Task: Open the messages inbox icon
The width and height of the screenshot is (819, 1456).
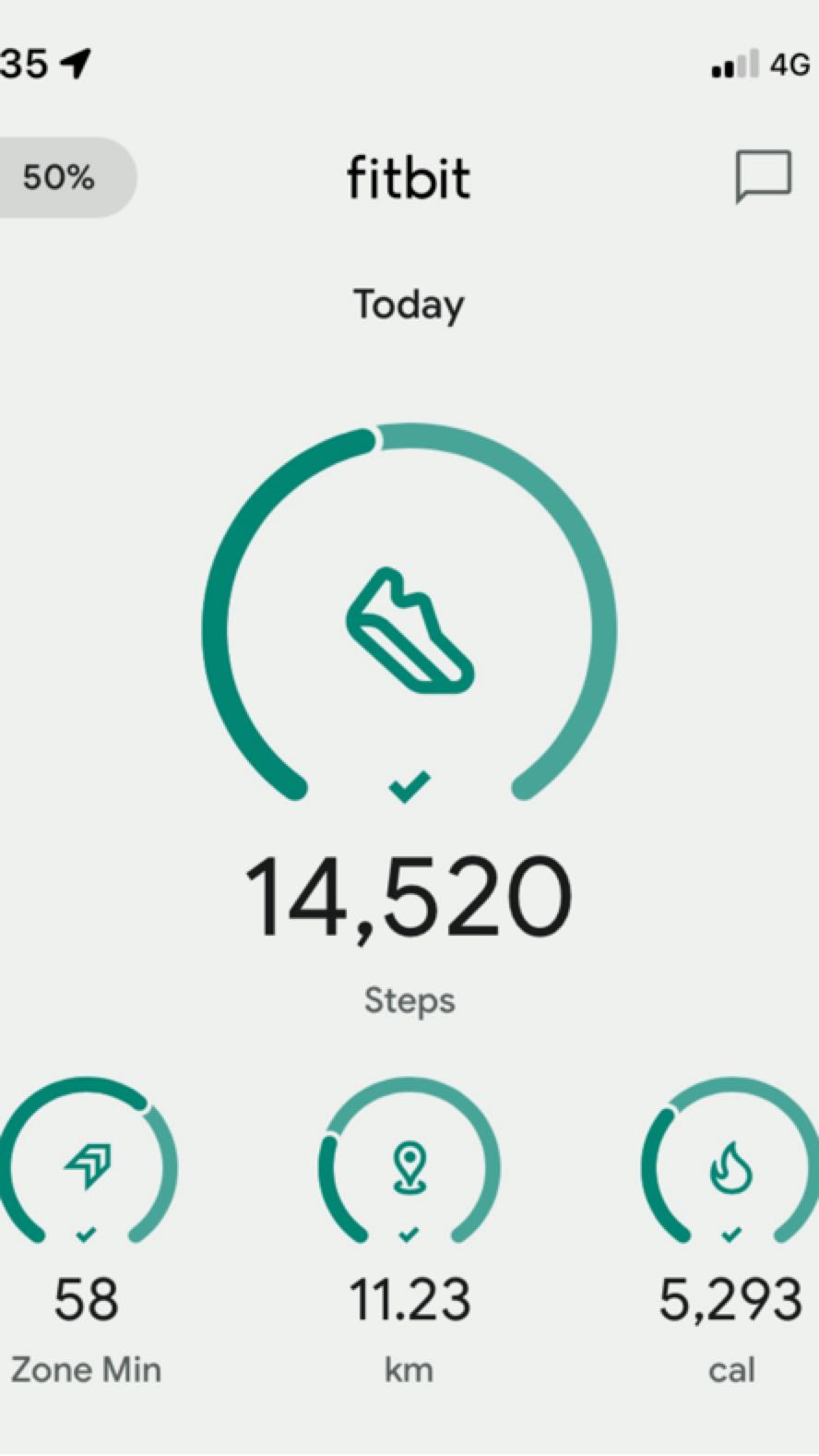Action: 763,175
